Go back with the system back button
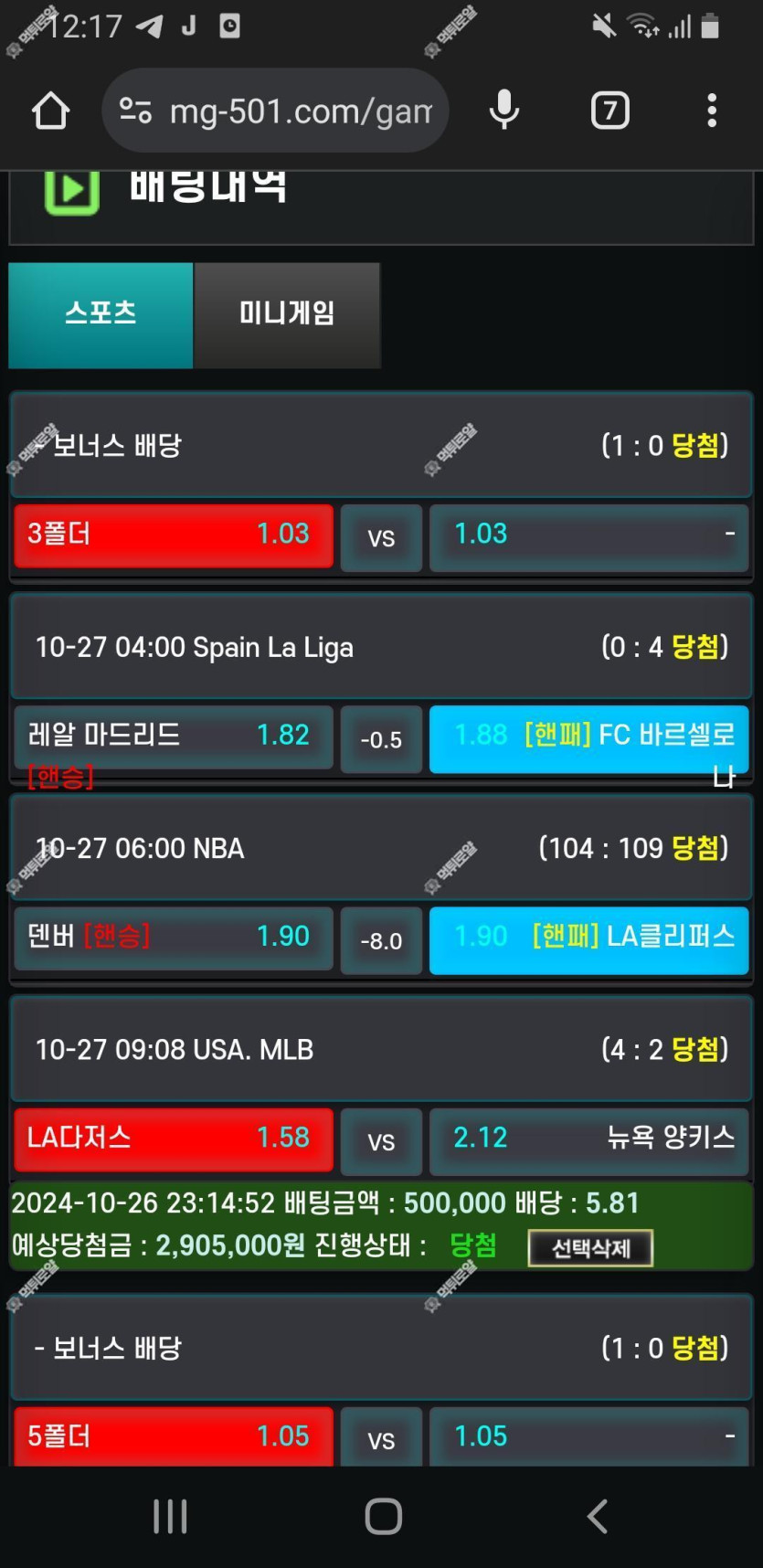This screenshot has width=763, height=1568. (598, 1517)
